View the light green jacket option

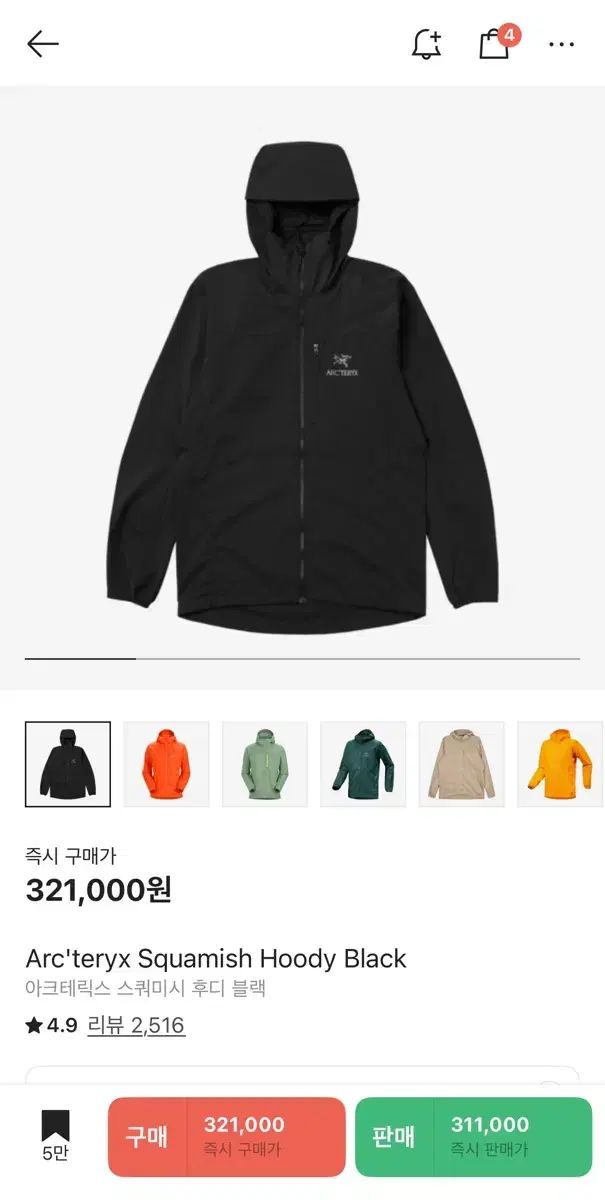click(x=265, y=764)
